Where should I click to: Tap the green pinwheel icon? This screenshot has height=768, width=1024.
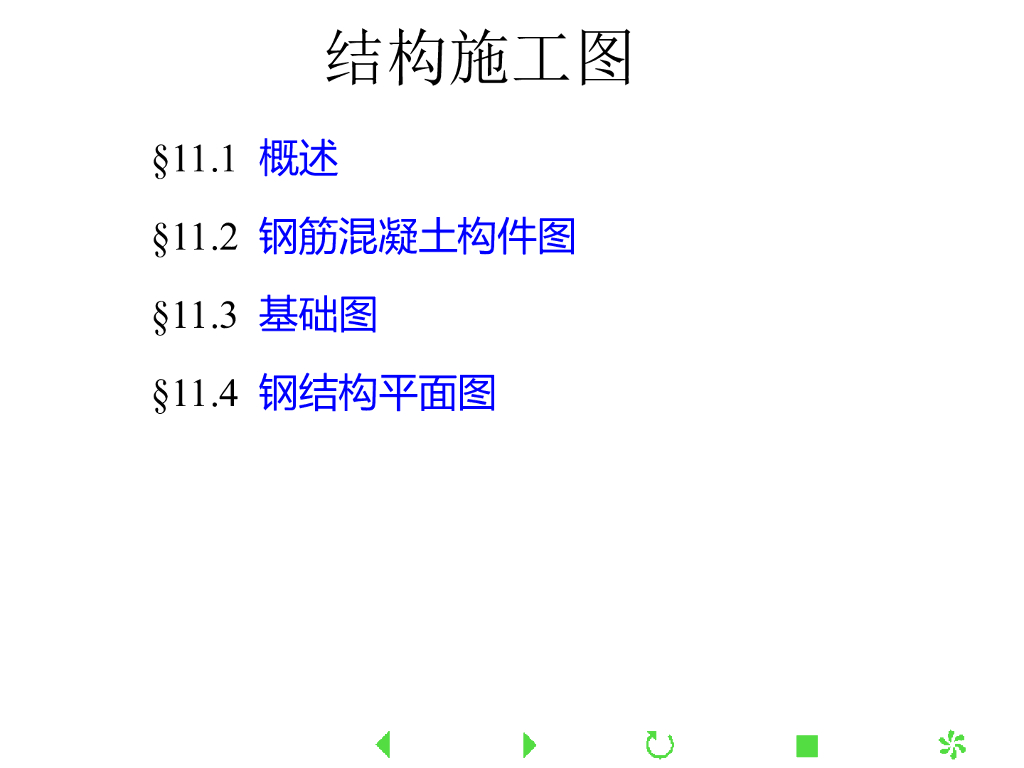point(952,745)
